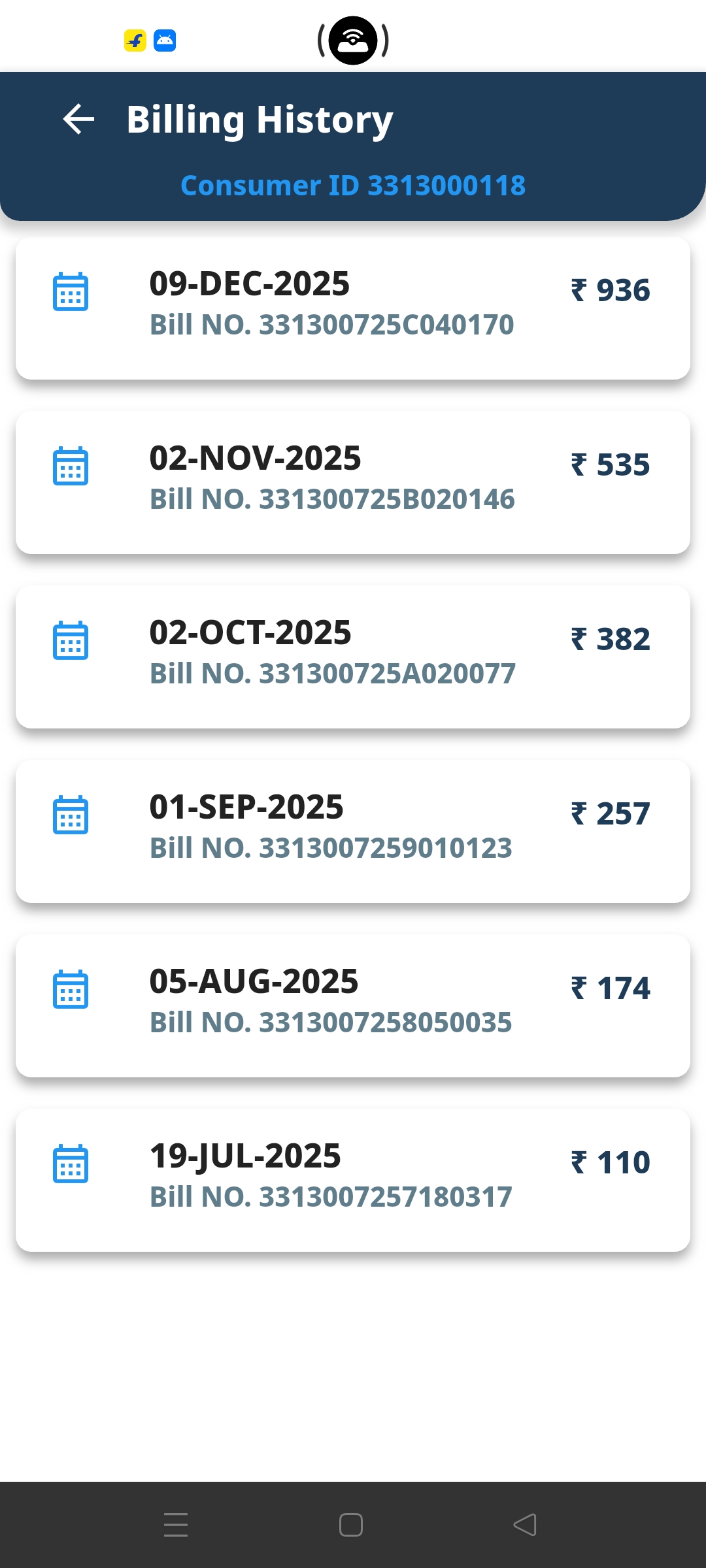The height and width of the screenshot is (1568, 706).
Task: Select the 02-OCT-2025 bill card
Action: 353,657
